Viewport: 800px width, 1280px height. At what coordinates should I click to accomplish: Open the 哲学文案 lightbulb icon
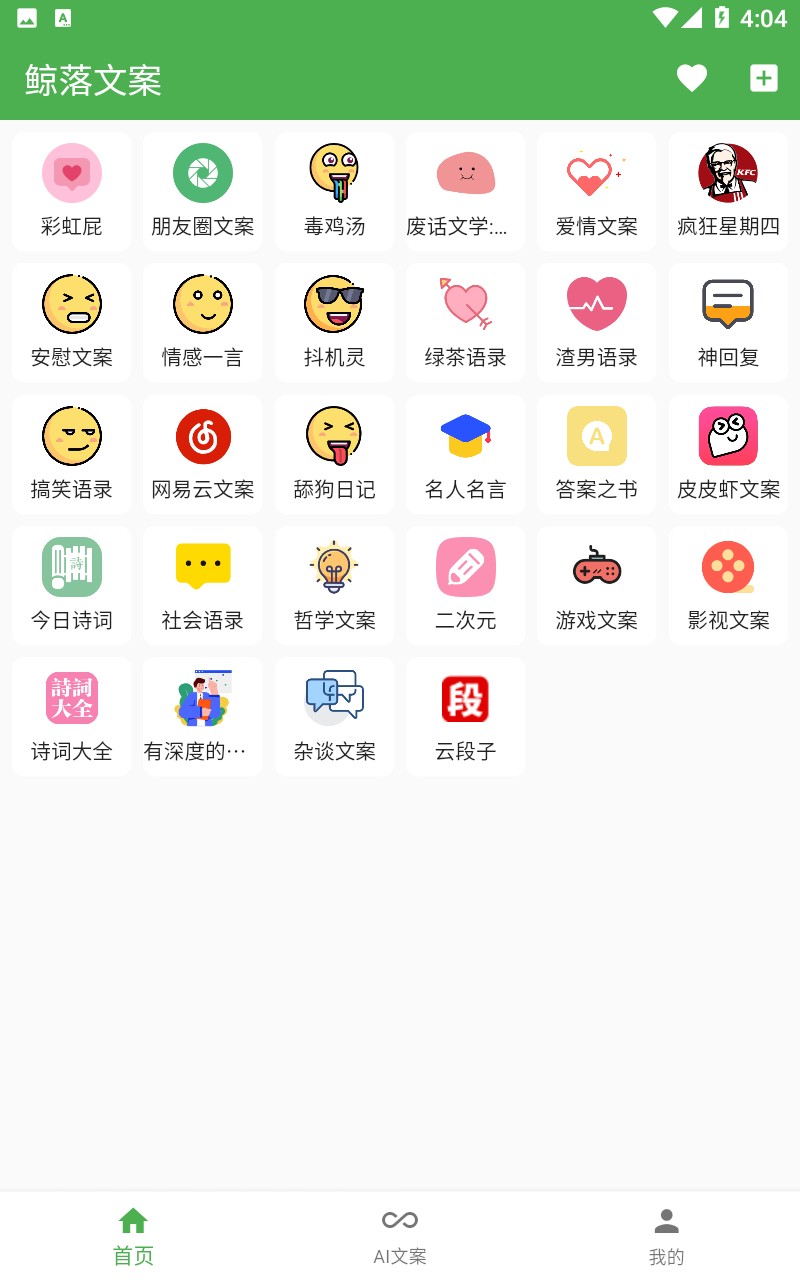point(334,585)
